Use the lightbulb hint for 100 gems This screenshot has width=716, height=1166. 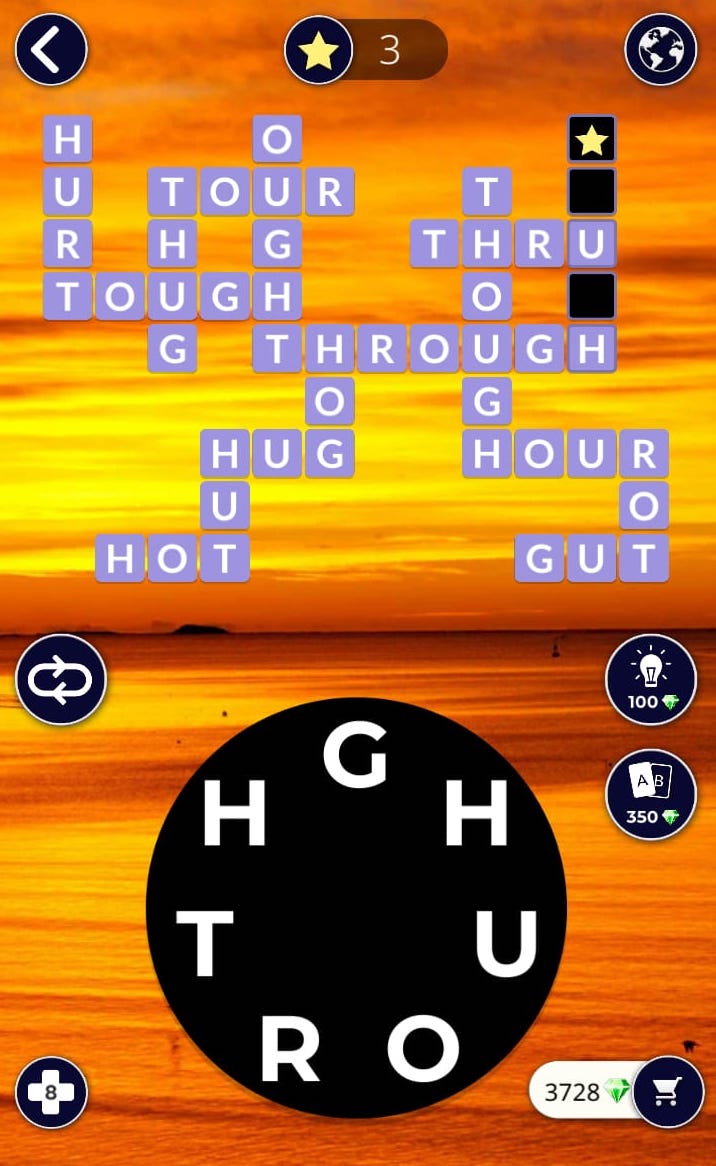(651, 679)
